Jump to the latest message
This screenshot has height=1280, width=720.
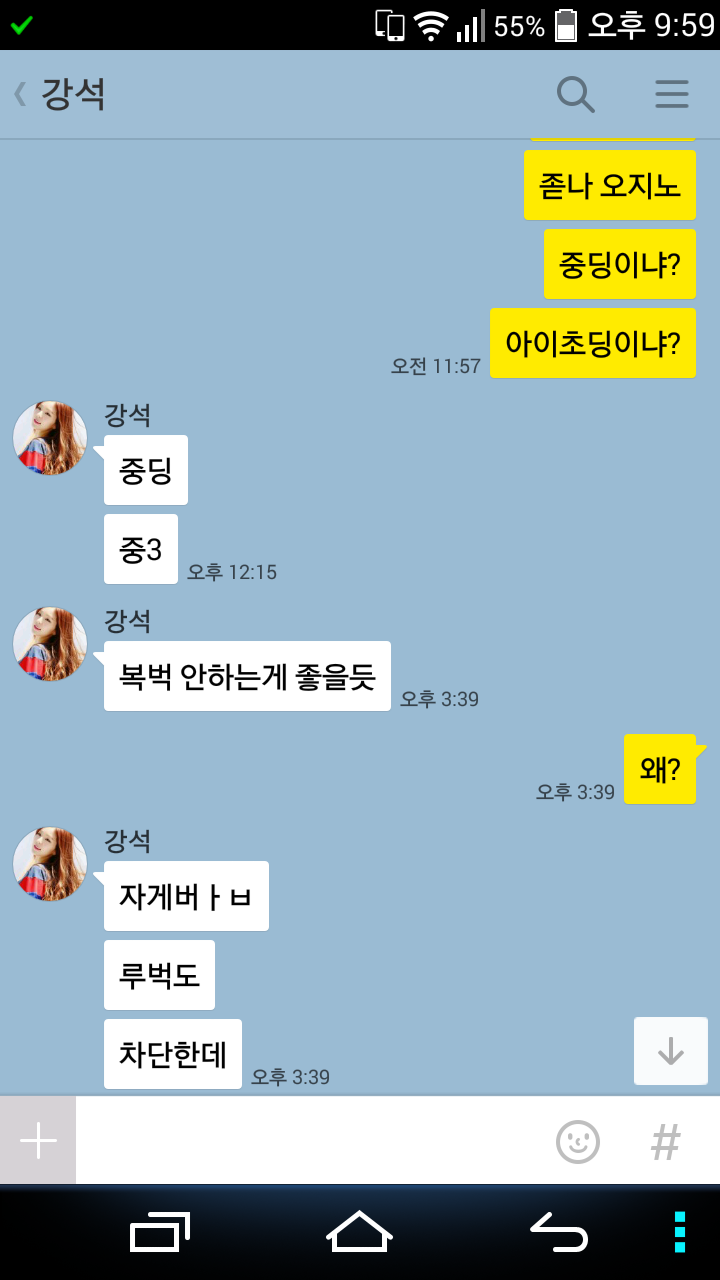click(x=670, y=1051)
